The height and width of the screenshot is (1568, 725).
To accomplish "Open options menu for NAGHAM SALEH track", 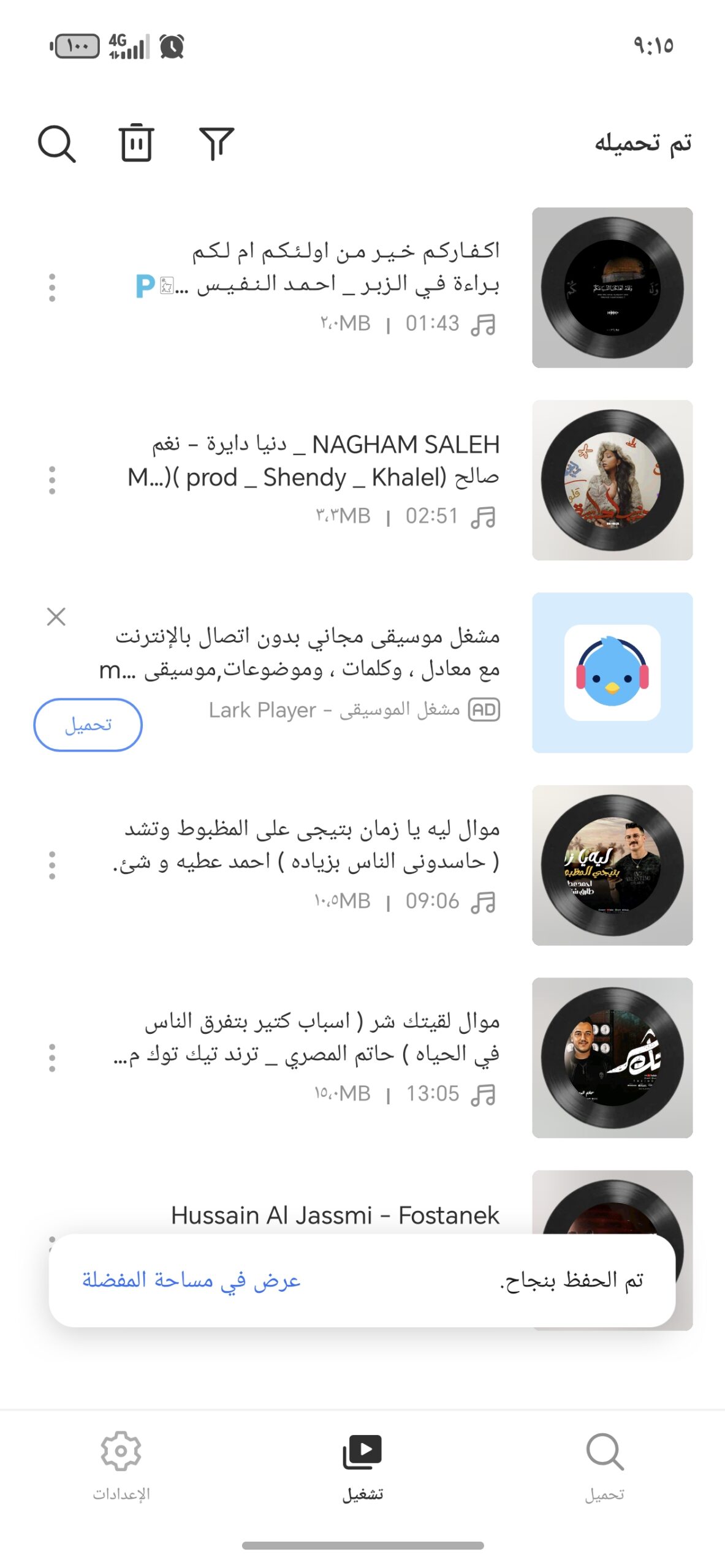I will pyautogui.click(x=53, y=481).
